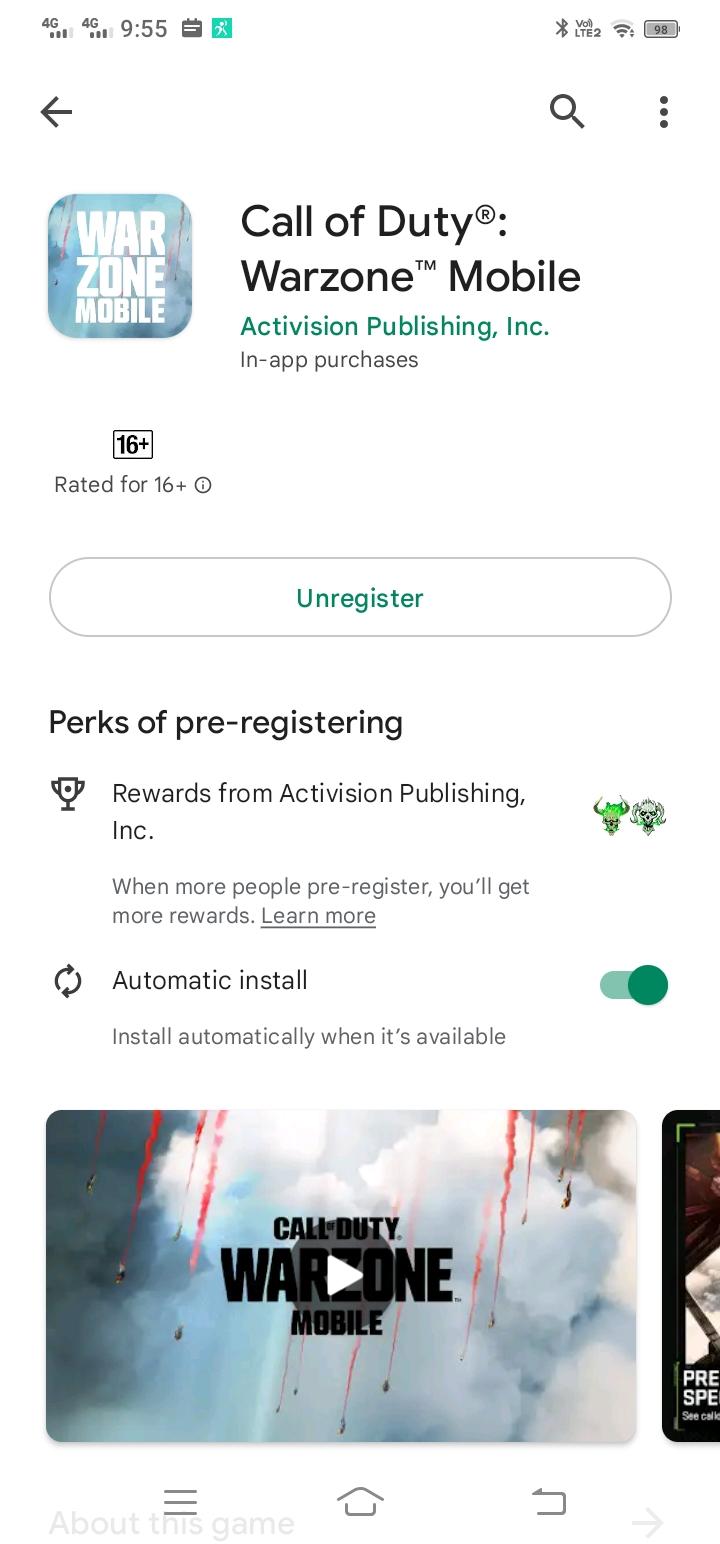Open the second screenshot preview
Screen dimensions: 720x1544
pyautogui.click(x=692, y=1275)
